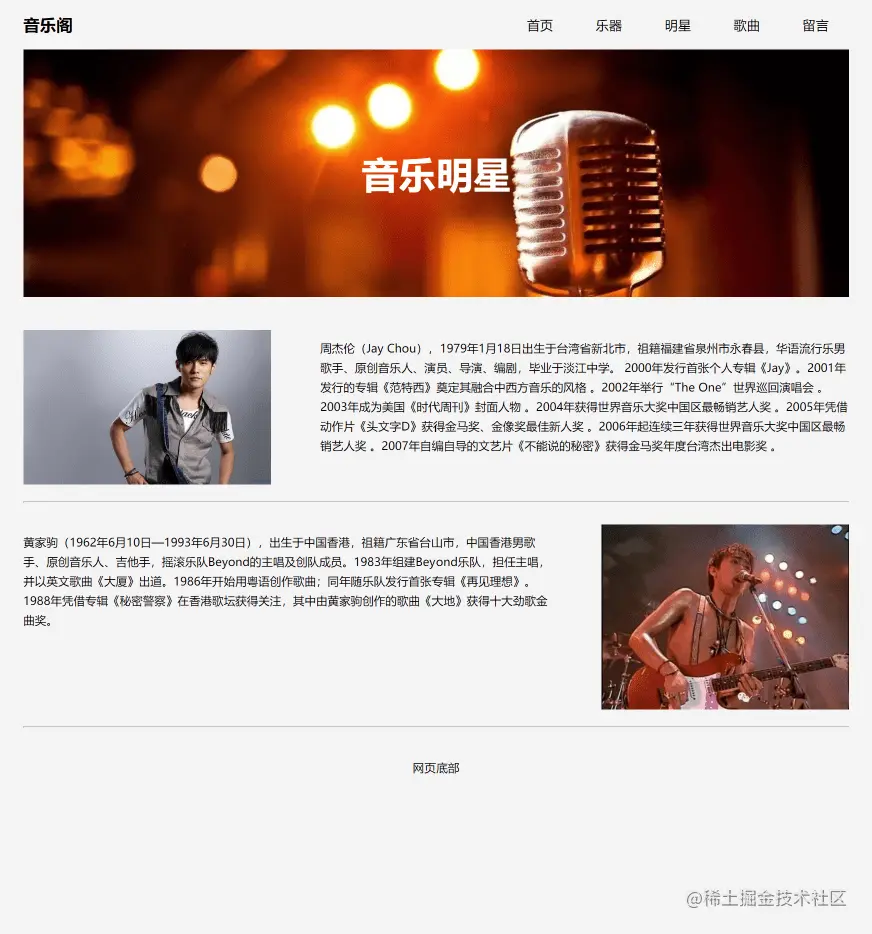Select the 明星 navigation item
The image size is (872, 934).
pyautogui.click(x=678, y=25)
